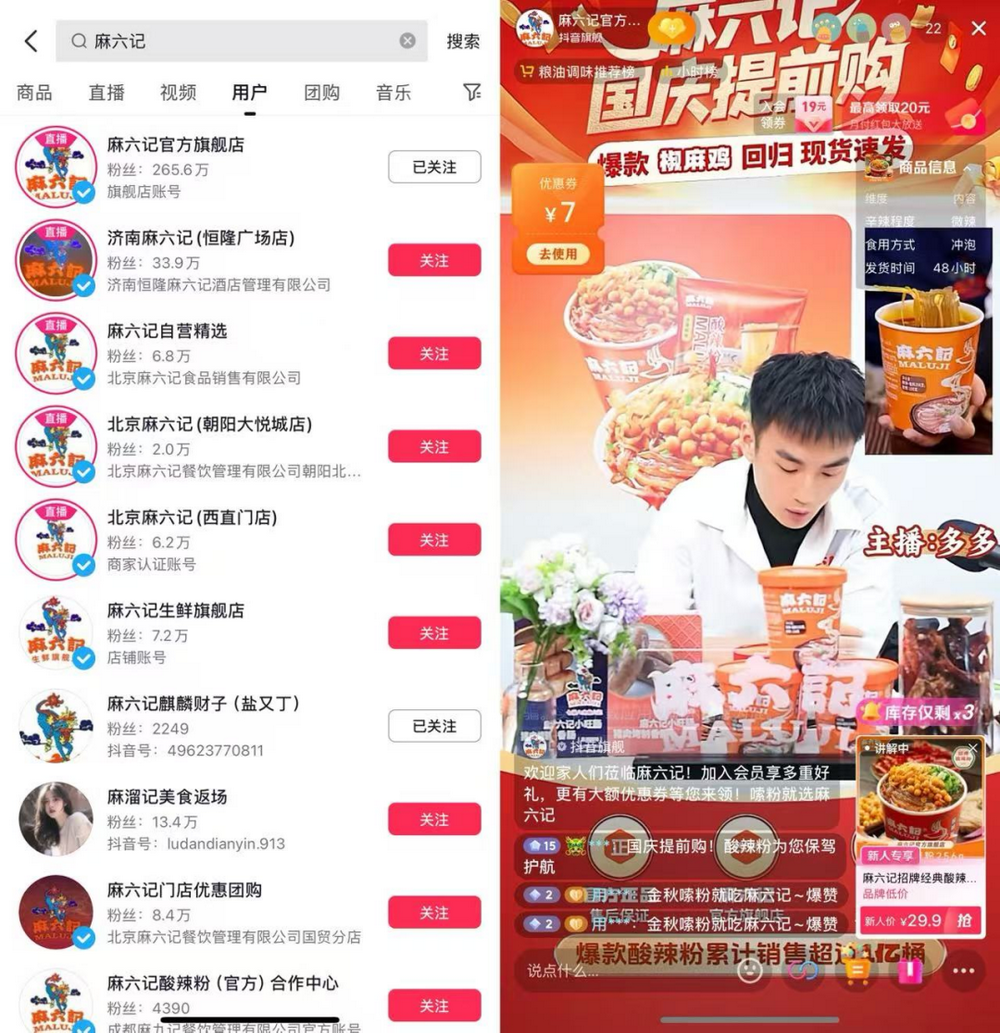
Task: Follow 济南麻六记 (恒隆广场店)
Action: pos(434,260)
